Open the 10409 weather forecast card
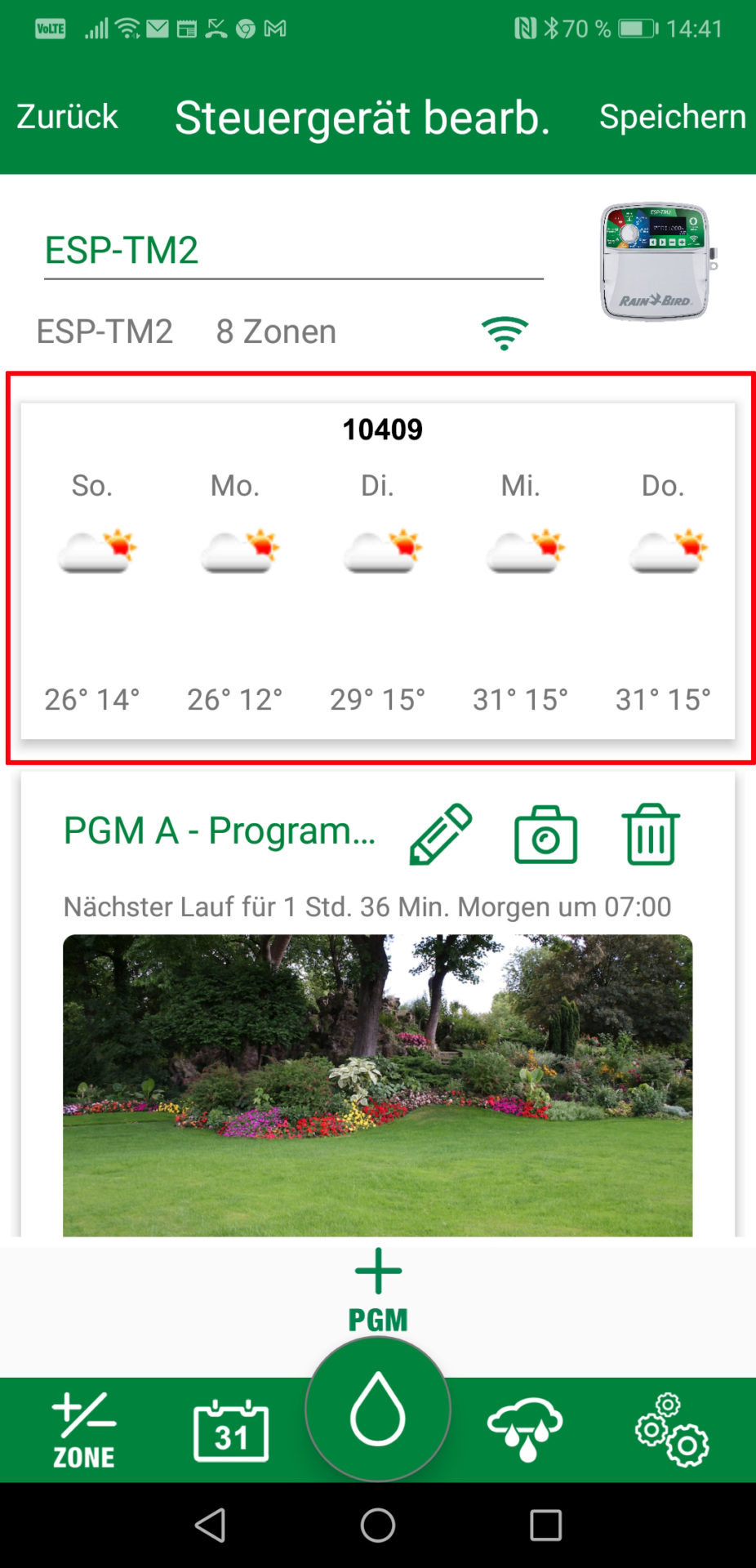 pyautogui.click(x=378, y=571)
